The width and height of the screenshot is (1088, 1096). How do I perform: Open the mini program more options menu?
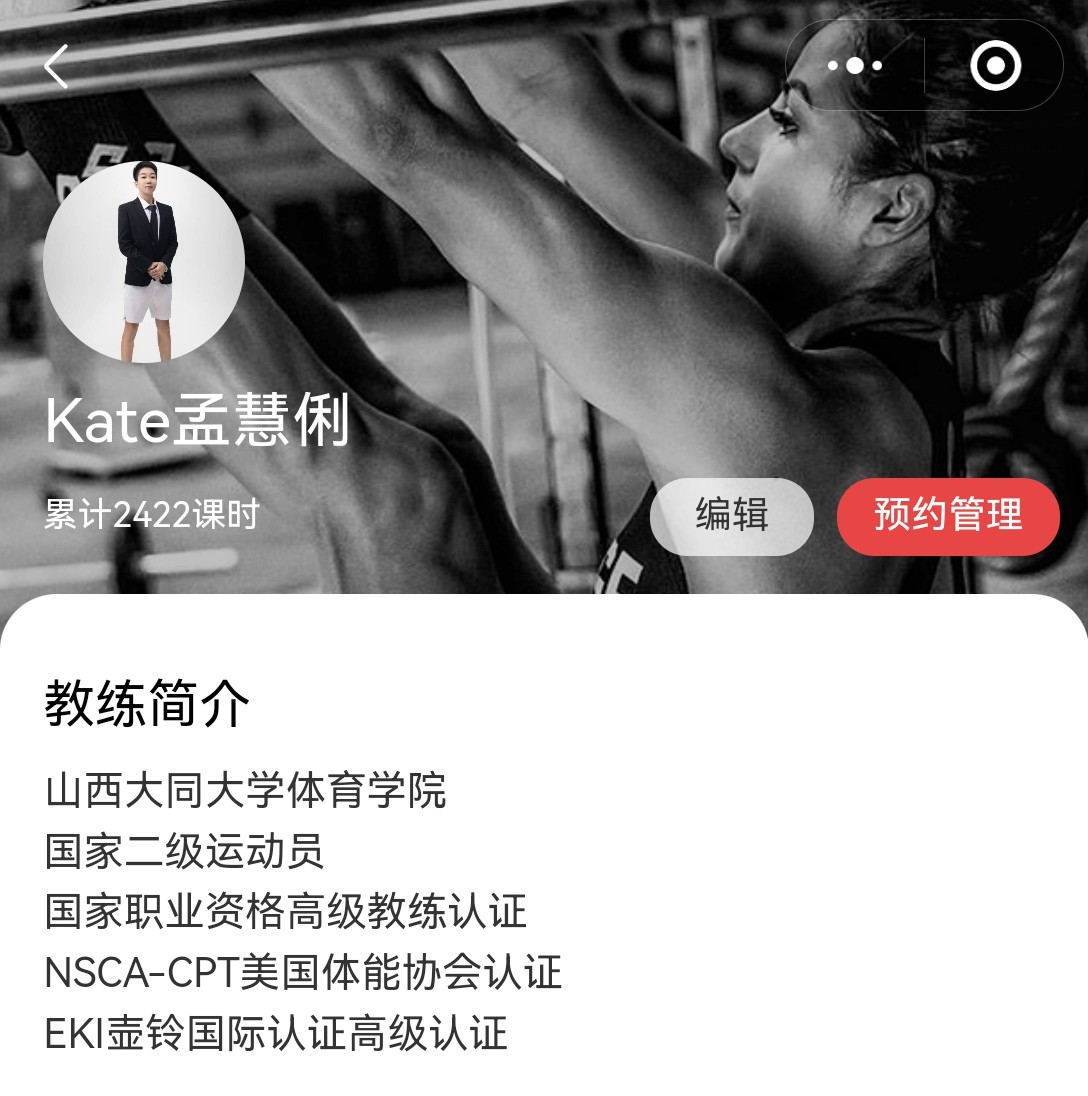855,66
